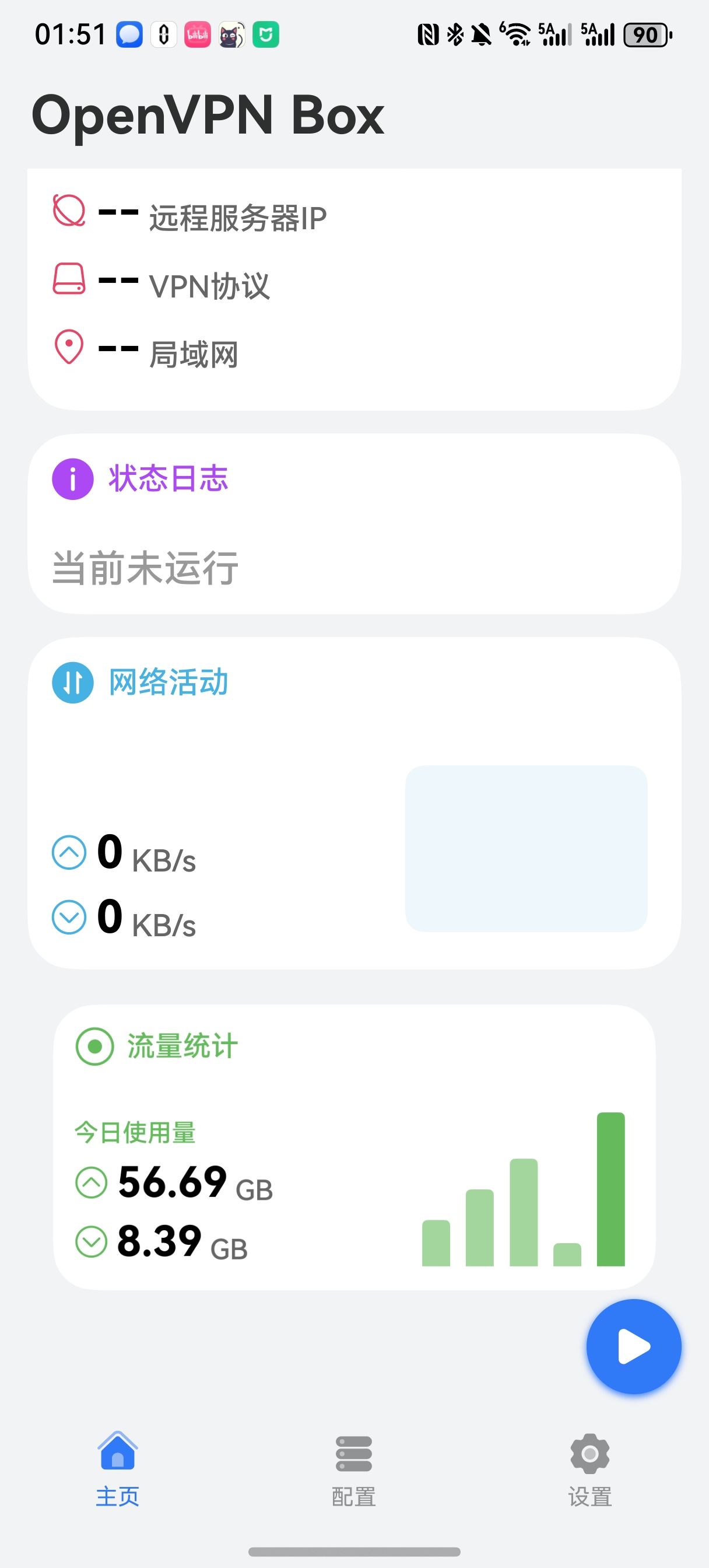This screenshot has height=1568, width=709.
Task: Switch to the 配置 tab
Action: click(x=353, y=1468)
